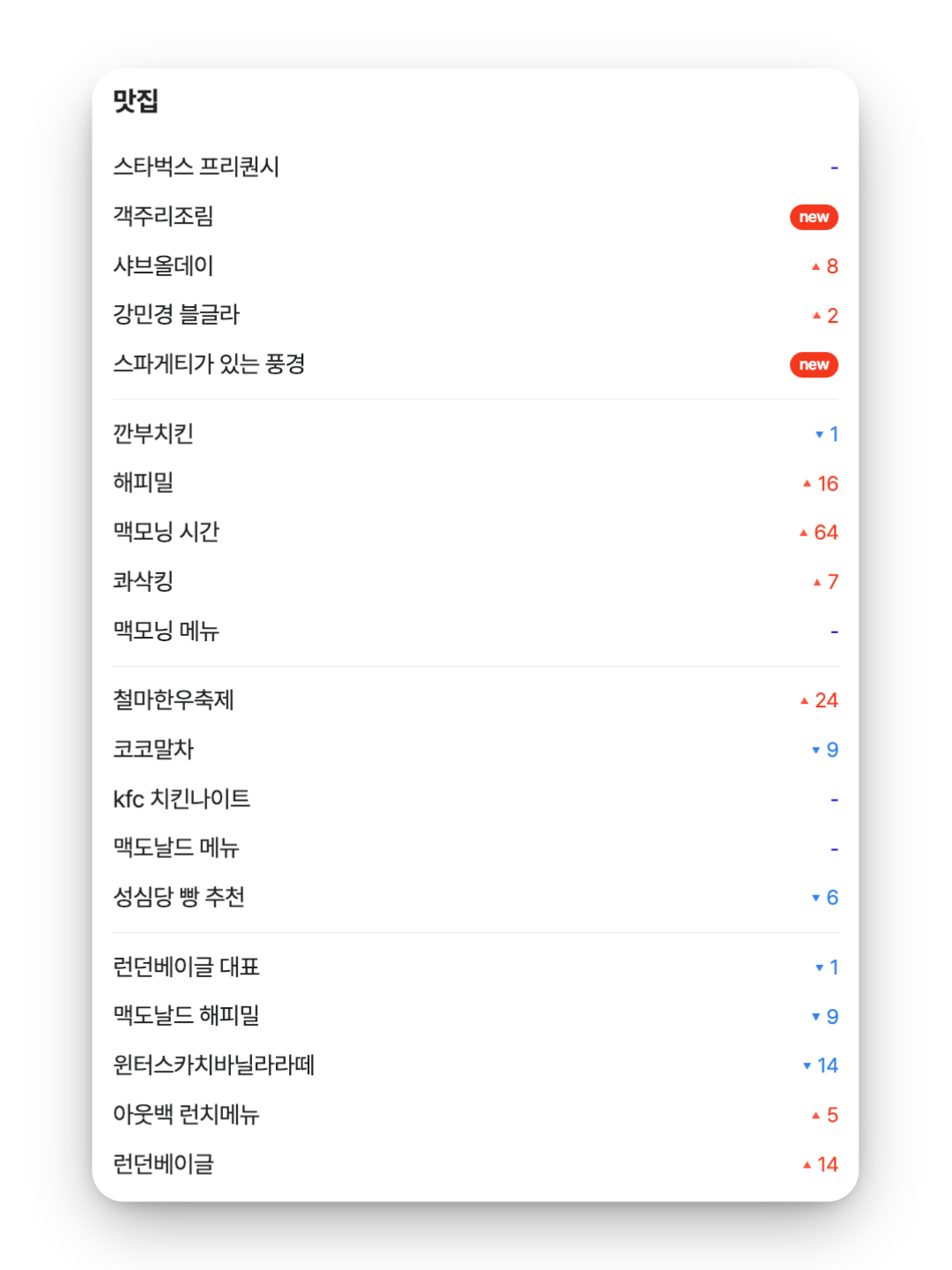Image resolution: width=952 pixels, height=1270 pixels.
Task: Open 맥모닝 시간 search term
Action: click(166, 533)
